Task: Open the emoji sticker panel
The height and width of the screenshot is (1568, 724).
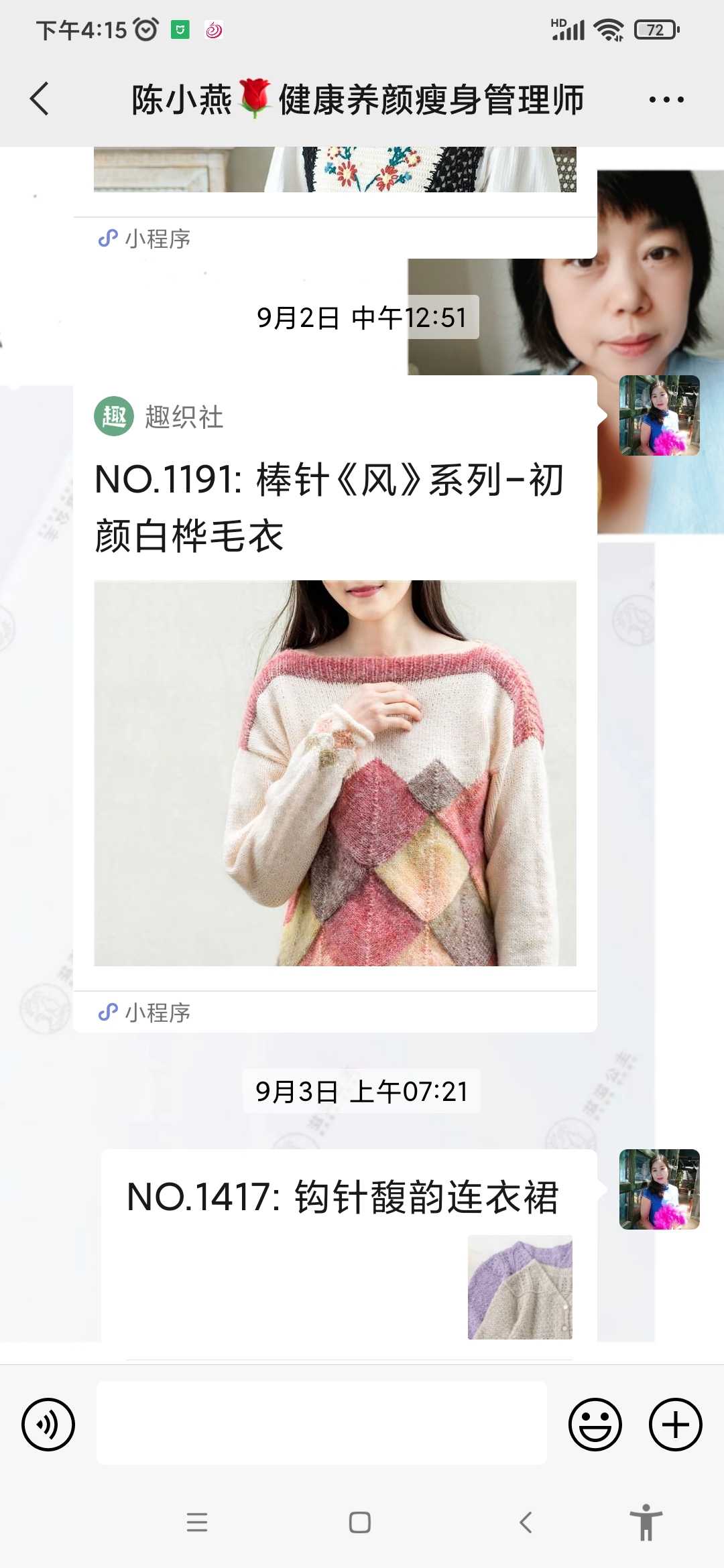Action: pyautogui.click(x=595, y=1425)
